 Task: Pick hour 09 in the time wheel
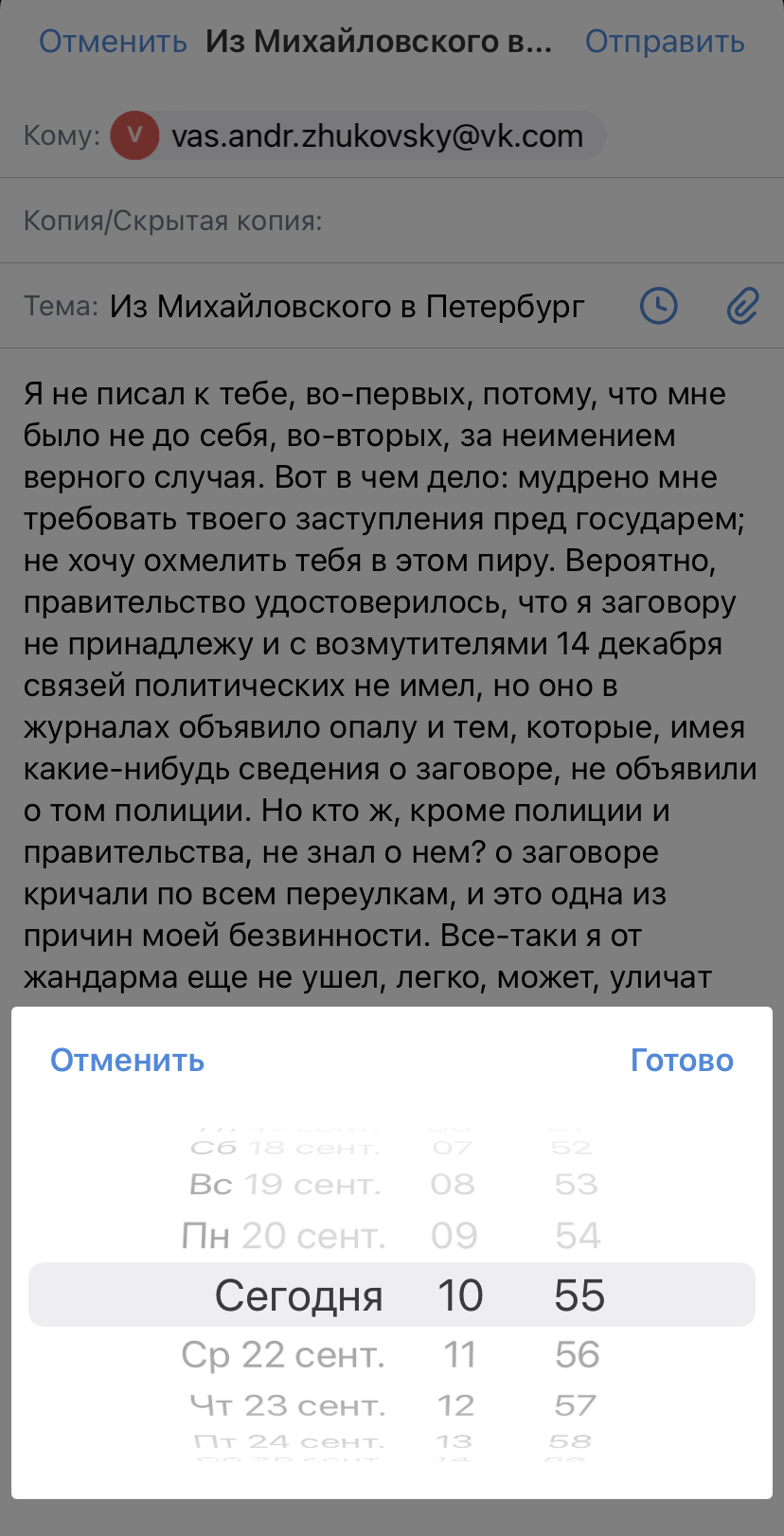pyautogui.click(x=454, y=1236)
